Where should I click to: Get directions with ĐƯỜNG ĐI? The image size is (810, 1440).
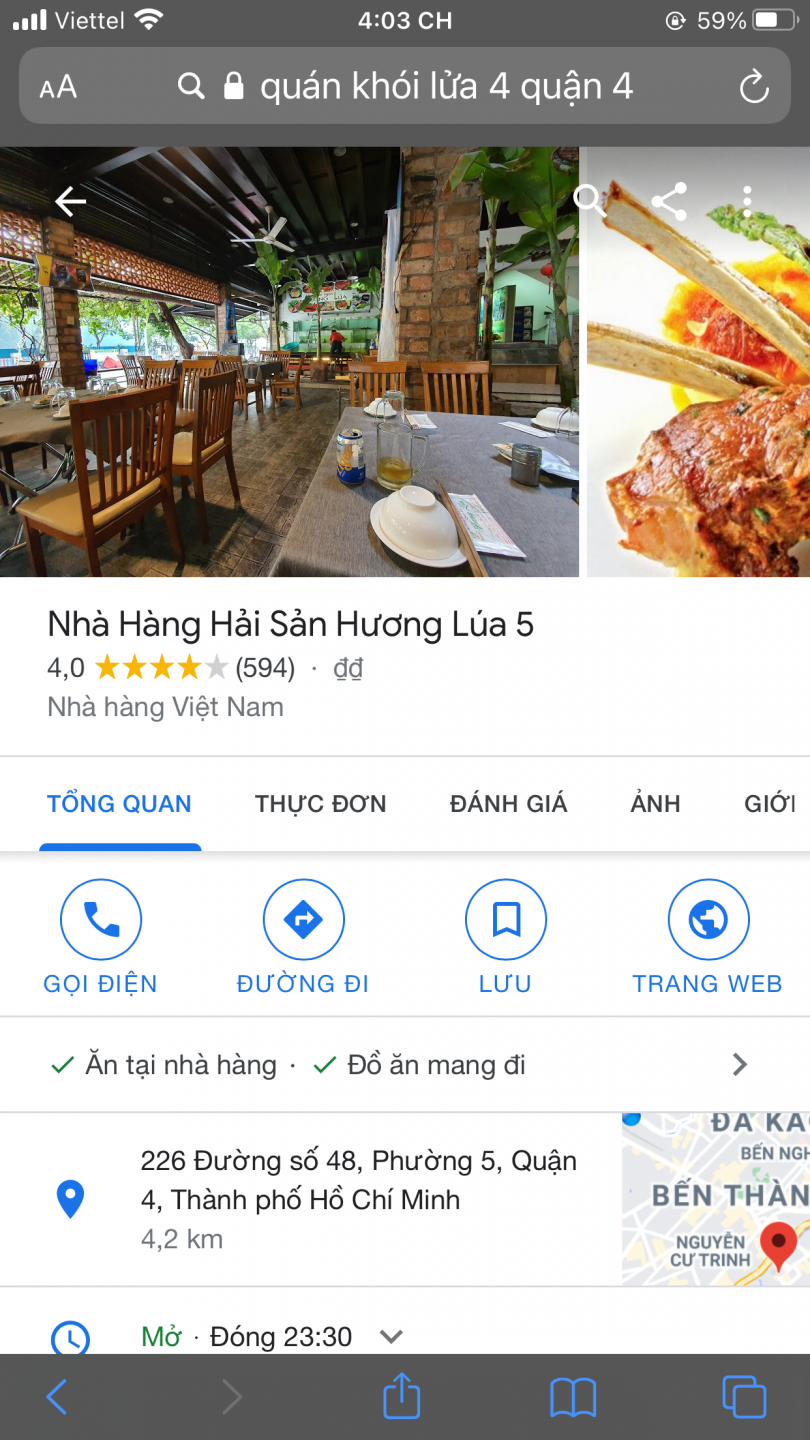tap(303, 936)
